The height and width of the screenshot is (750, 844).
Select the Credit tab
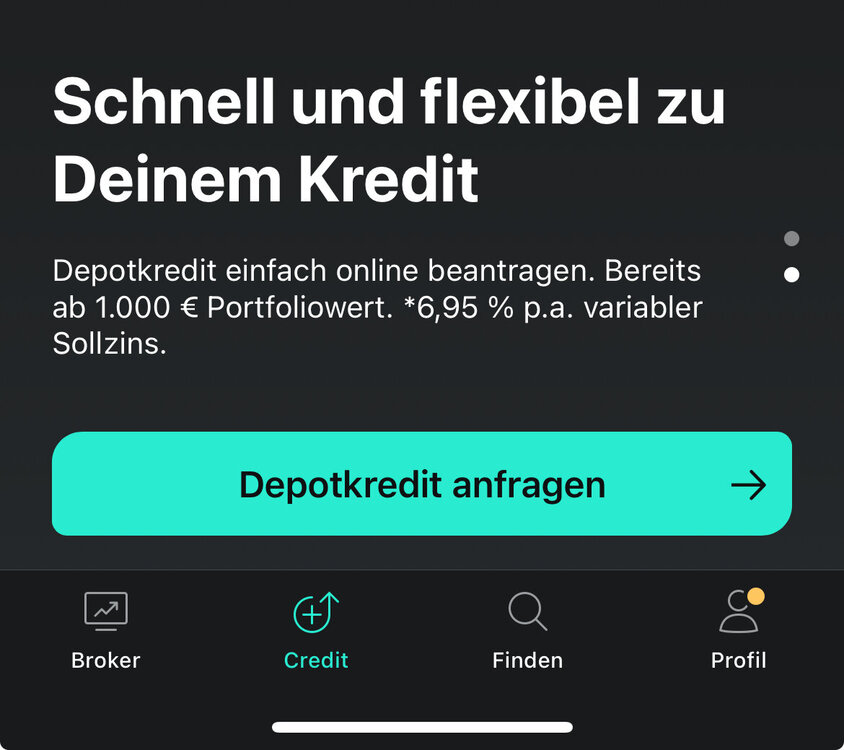point(316,631)
